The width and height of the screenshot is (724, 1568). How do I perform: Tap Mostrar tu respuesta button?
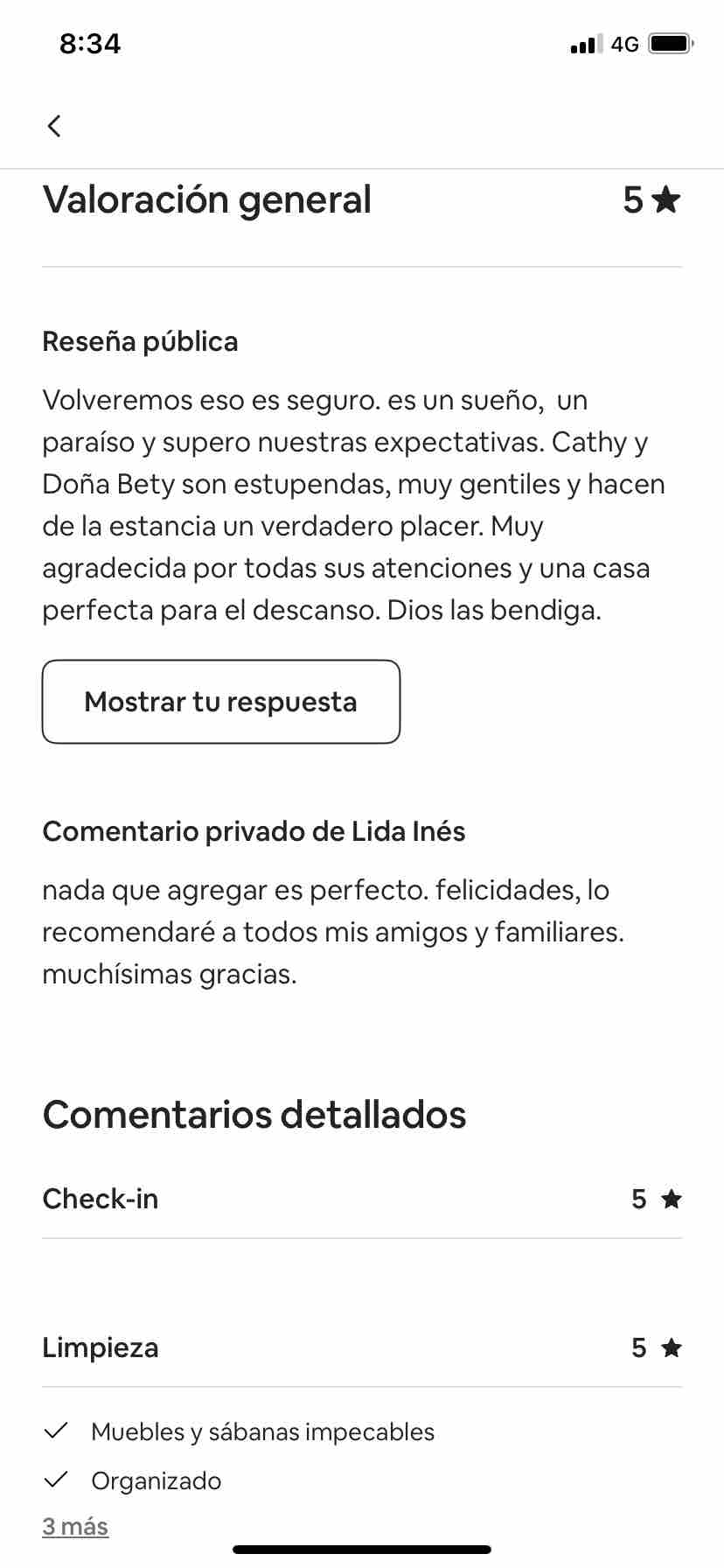coord(221,702)
